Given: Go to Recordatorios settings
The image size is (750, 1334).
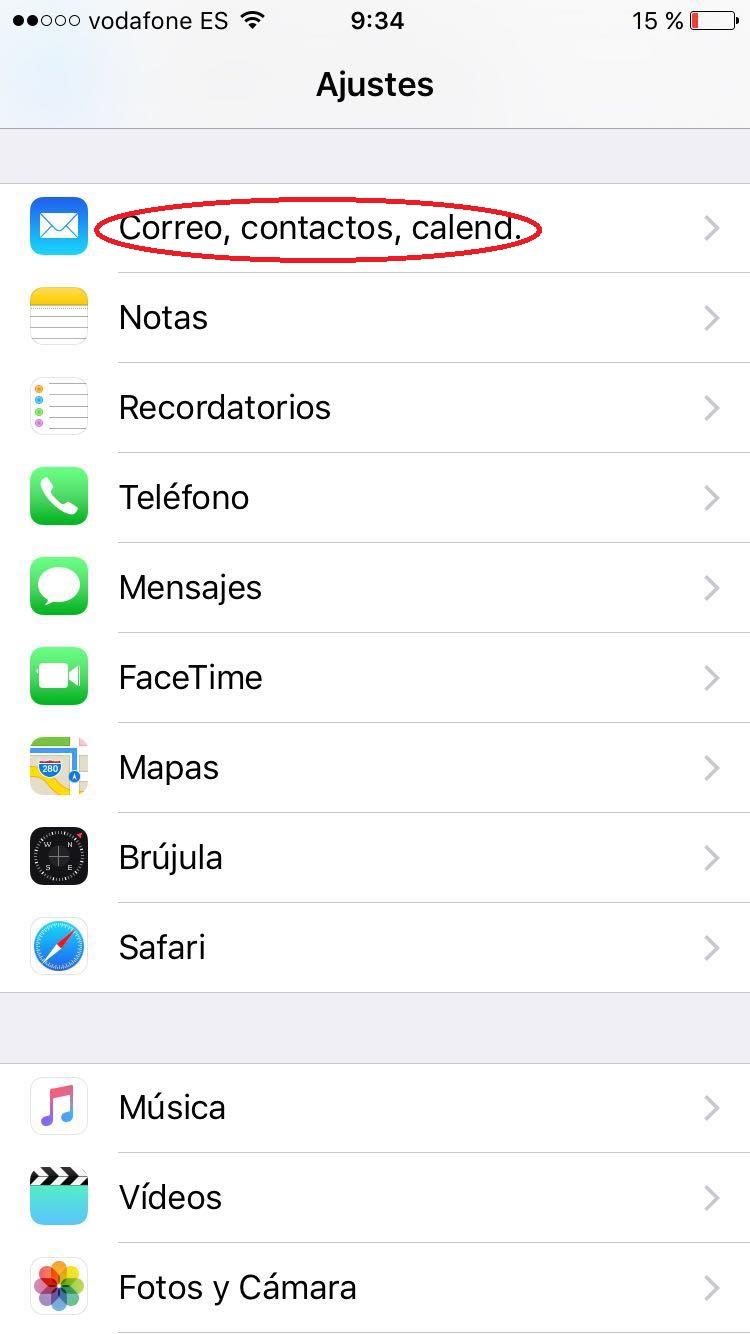Looking at the screenshot, I should 375,408.
